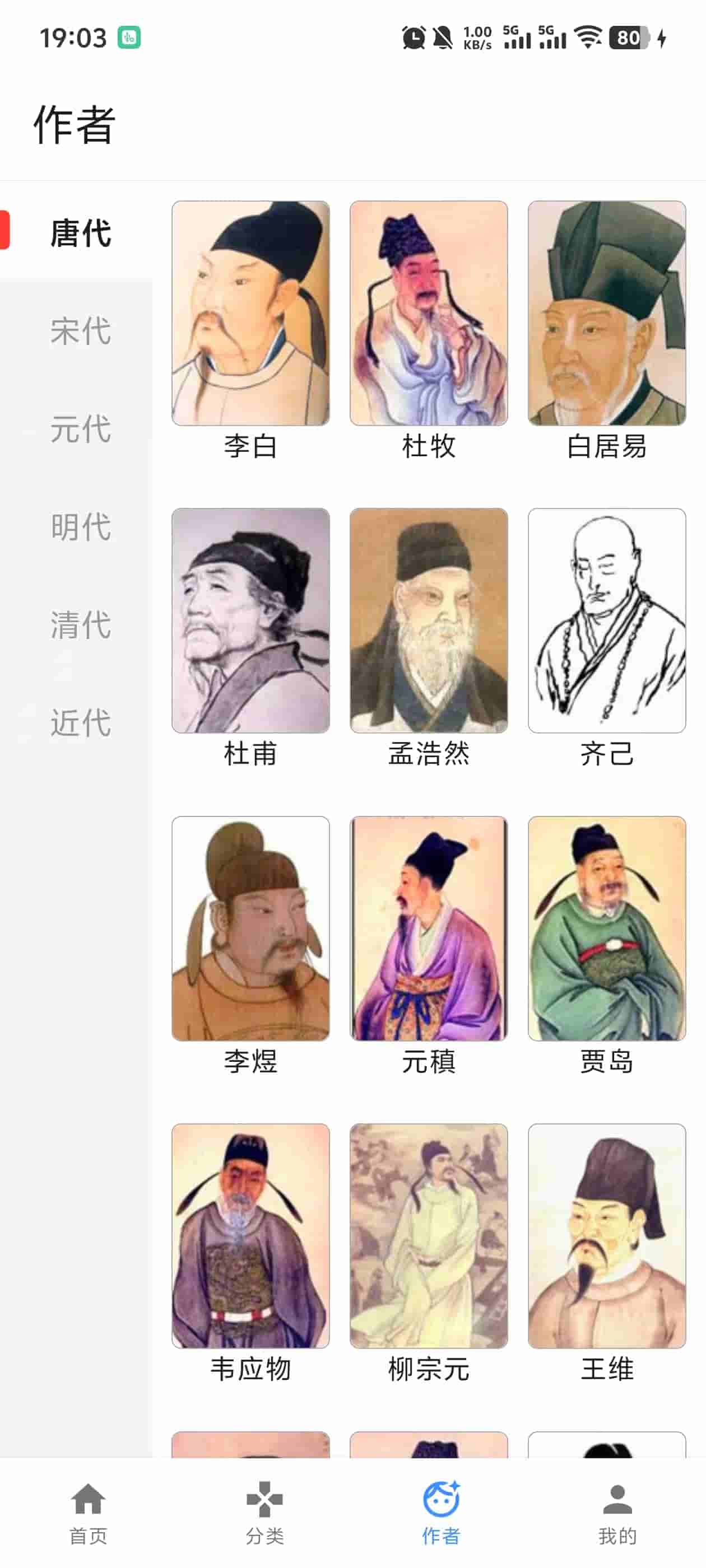Tap the green badge next to the clock
Screen dimensions: 706x1568
(x=128, y=36)
